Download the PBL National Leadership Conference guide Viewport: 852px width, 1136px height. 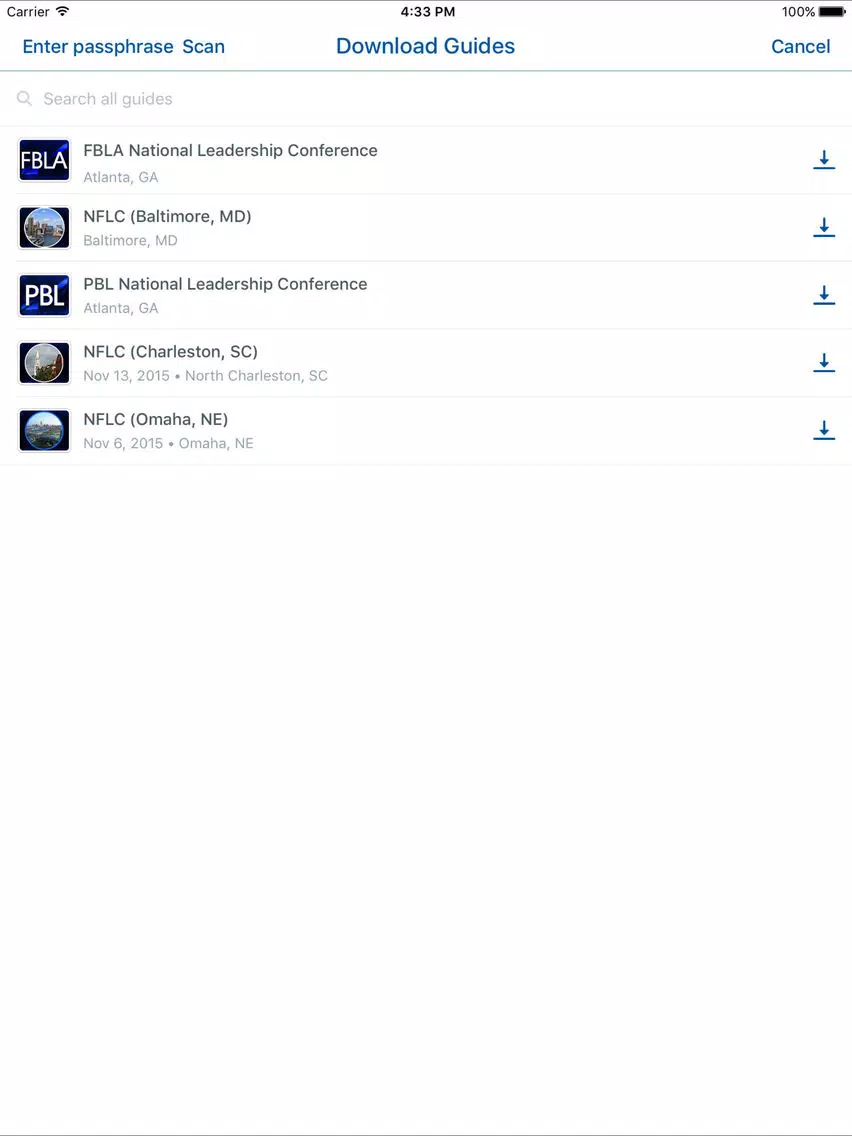tap(823, 295)
